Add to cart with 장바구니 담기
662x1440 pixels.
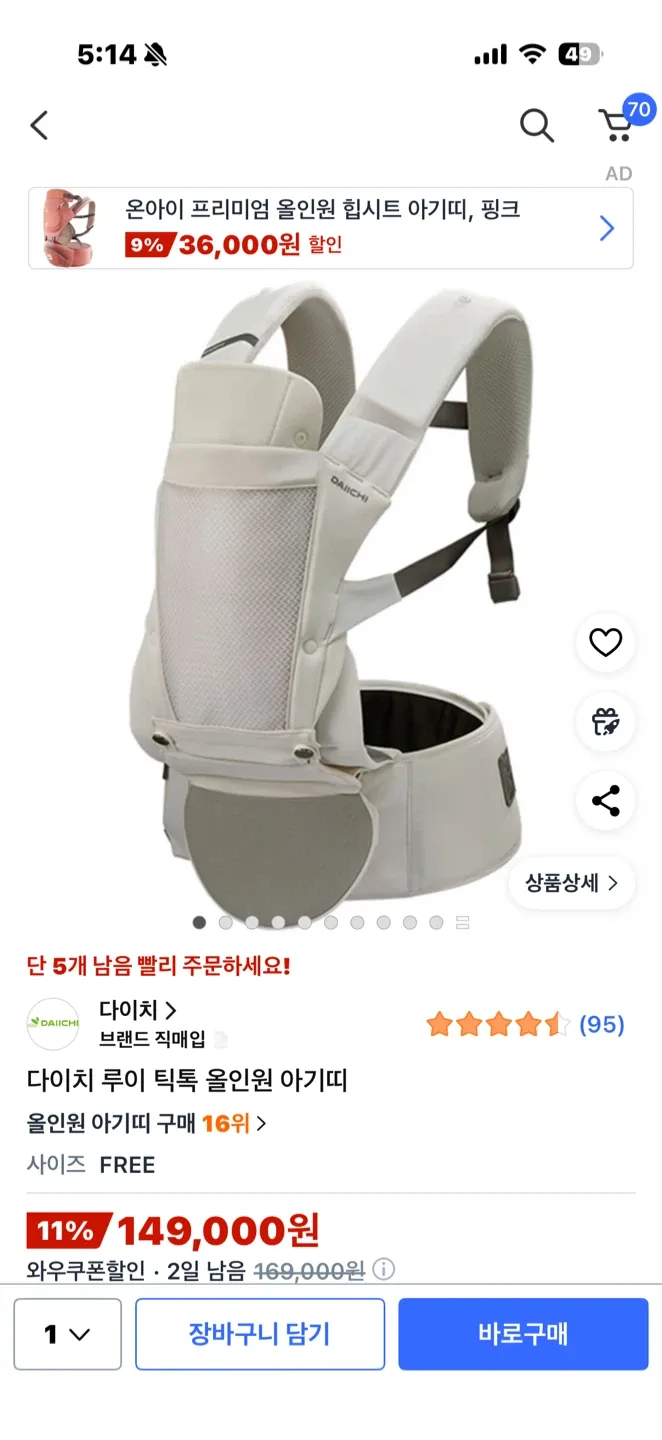coord(260,1334)
